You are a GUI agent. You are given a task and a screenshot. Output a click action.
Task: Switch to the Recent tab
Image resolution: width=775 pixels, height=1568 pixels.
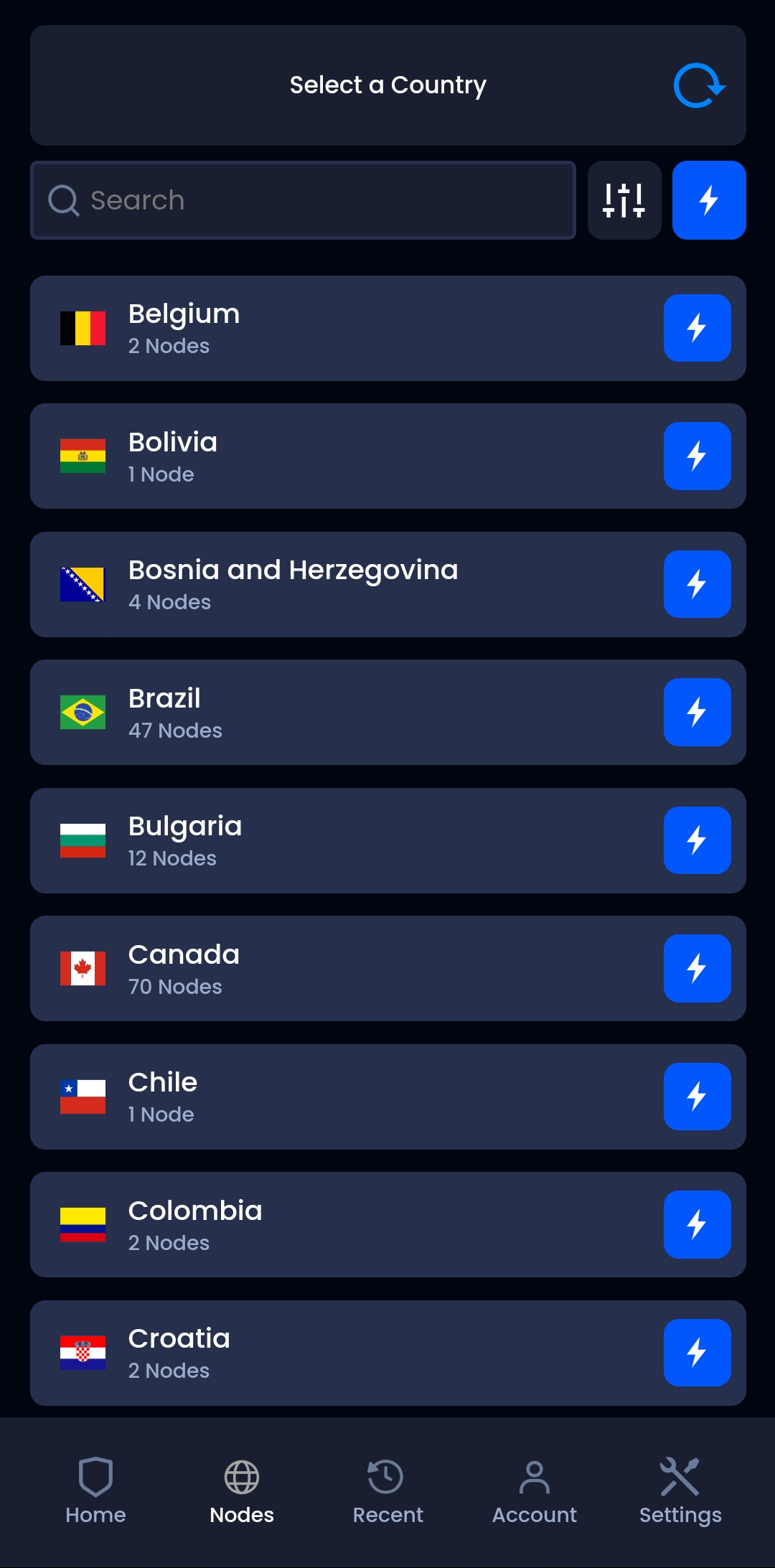387,1490
